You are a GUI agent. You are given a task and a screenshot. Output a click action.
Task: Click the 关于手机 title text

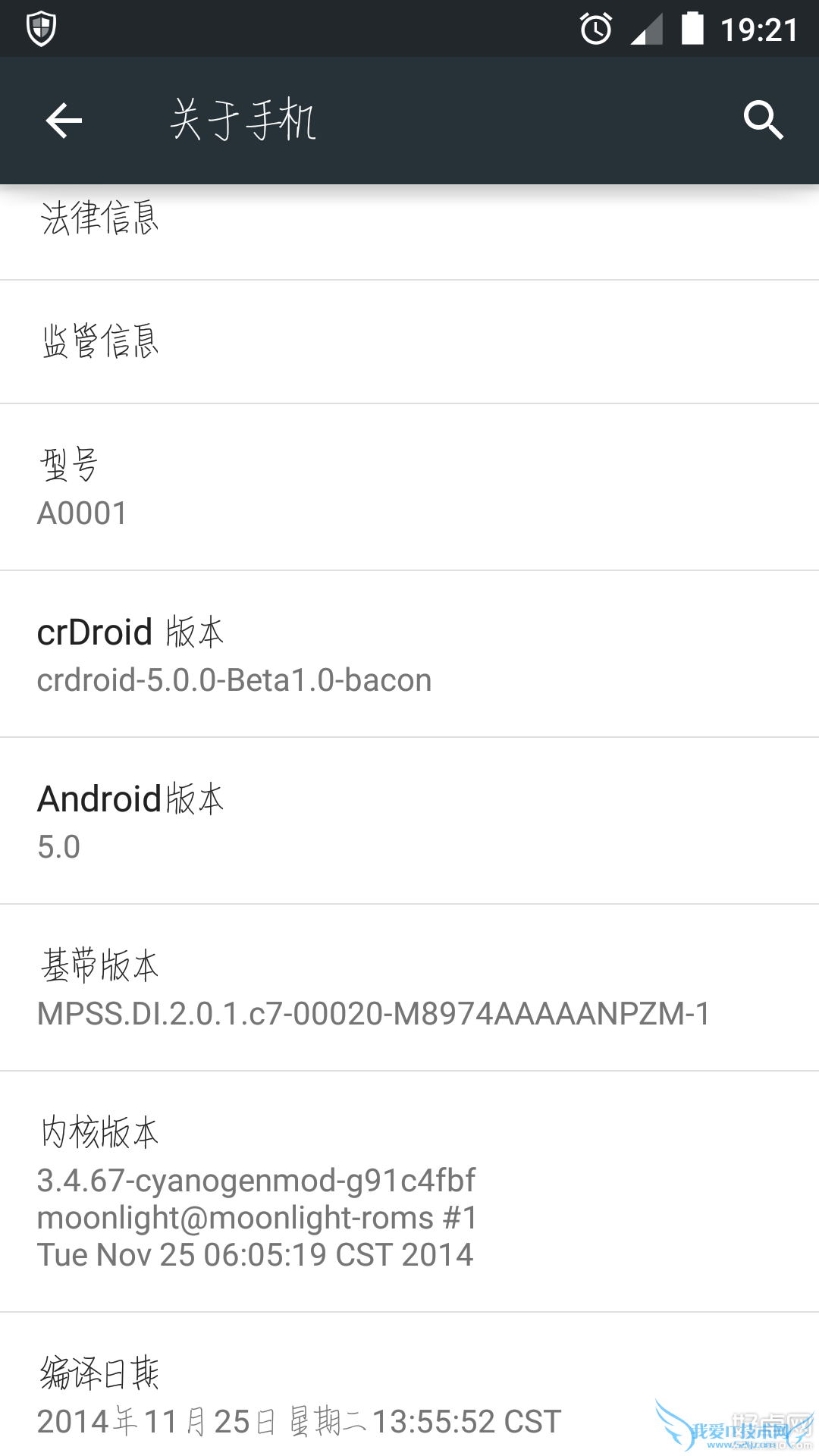coord(245,121)
